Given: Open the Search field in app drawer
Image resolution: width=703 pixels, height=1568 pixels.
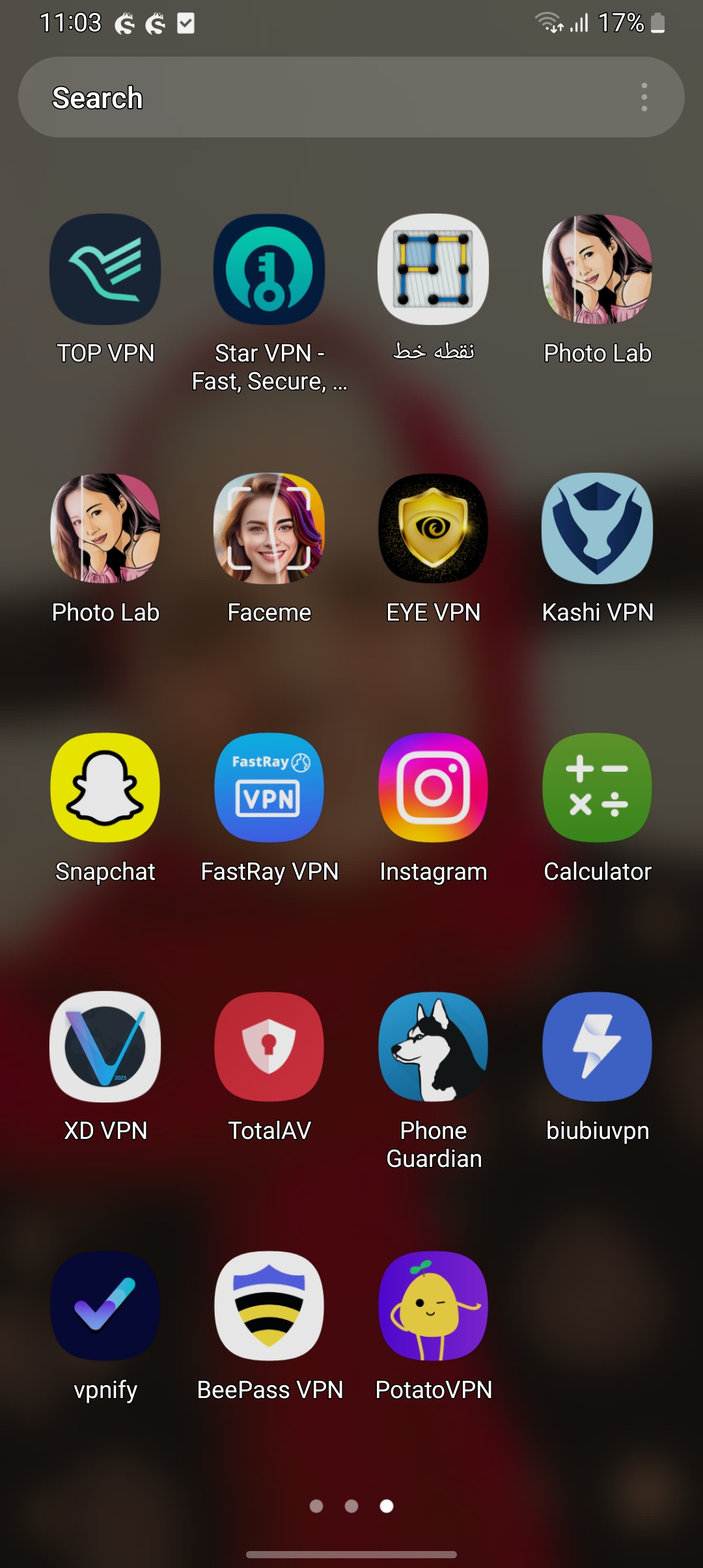Looking at the screenshot, I should [x=312, y=98].
